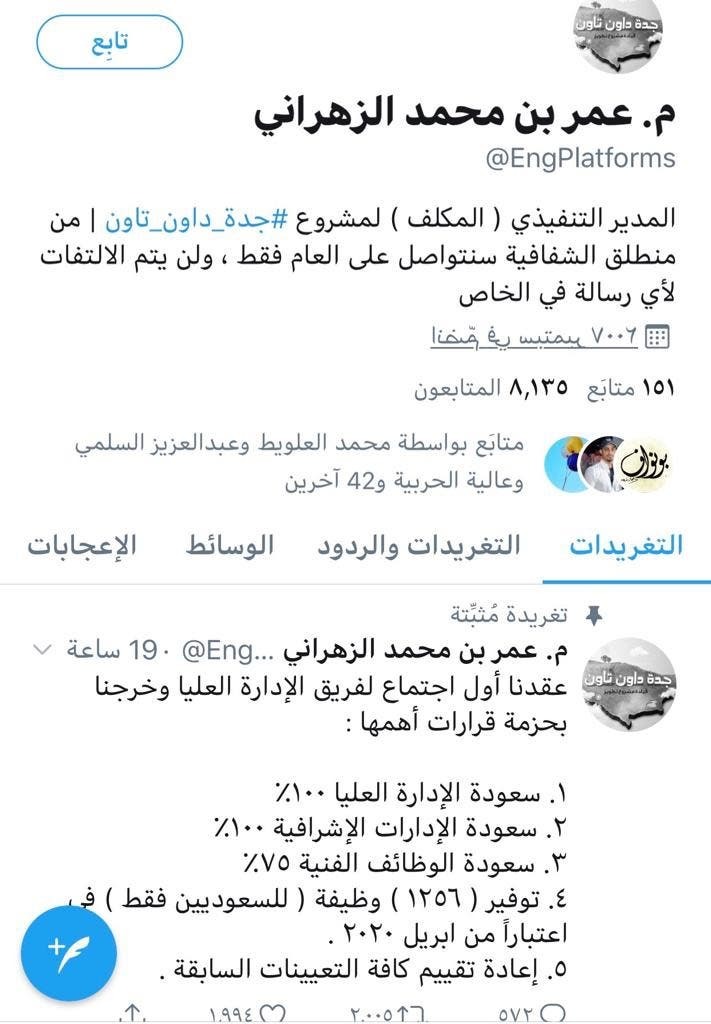
Task: Expand the pinned tweet's dropdown arrow
Action: (x=43, y=650)
